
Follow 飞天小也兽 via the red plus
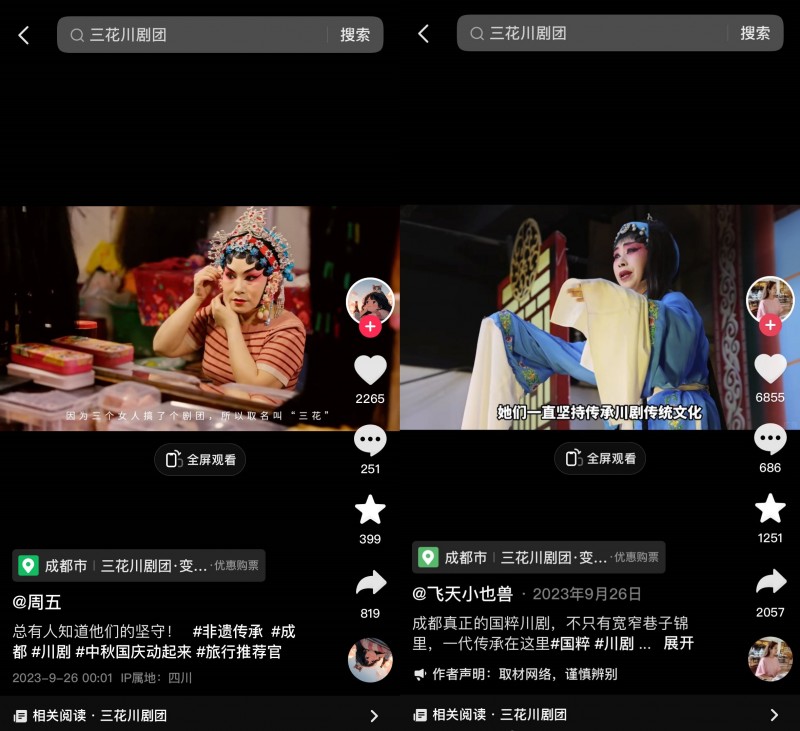point(770,326)
